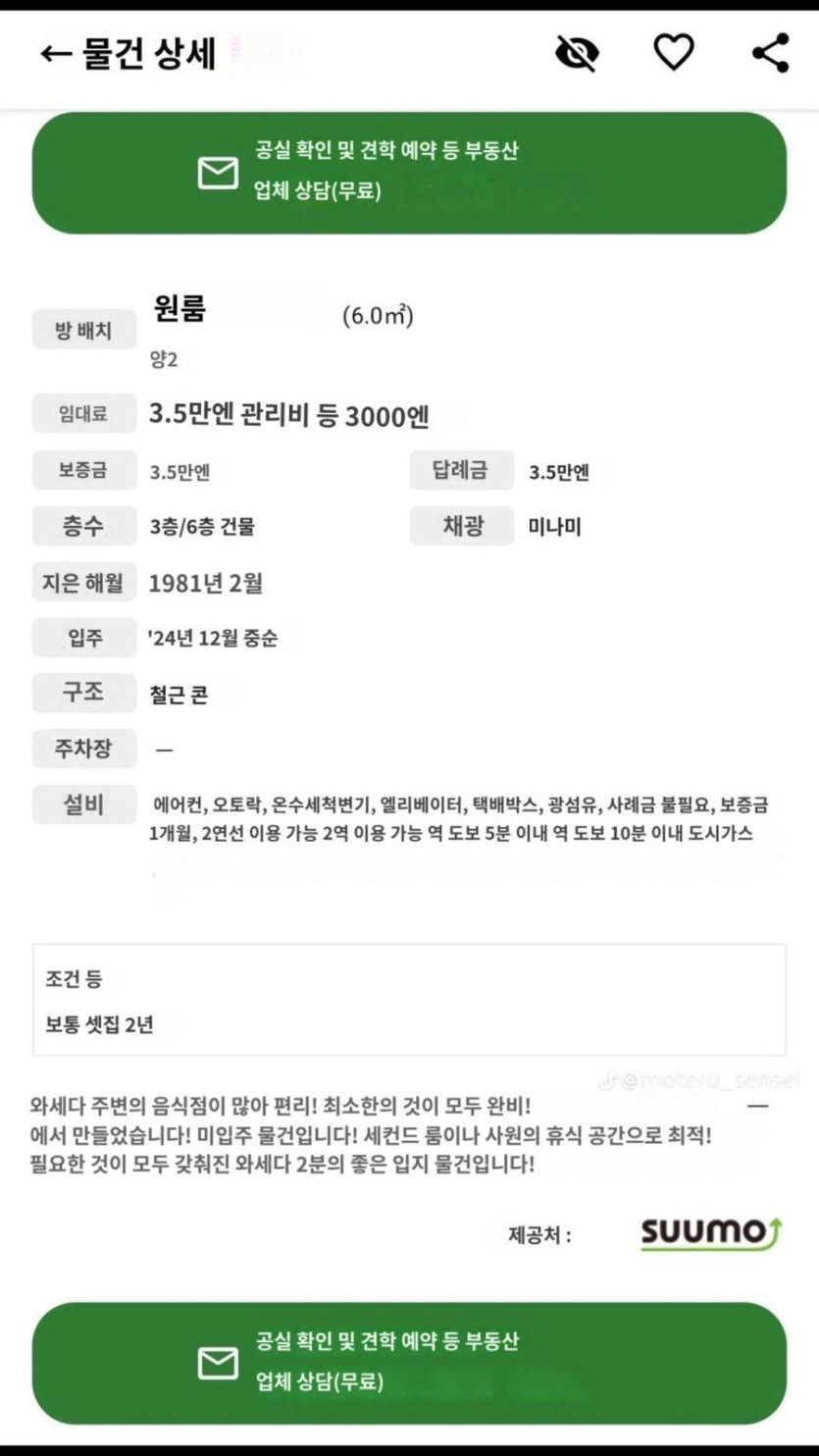Go back using the arrow beside 물건 상세
The image size is (819, 1456).
click(x=54, y=54)
